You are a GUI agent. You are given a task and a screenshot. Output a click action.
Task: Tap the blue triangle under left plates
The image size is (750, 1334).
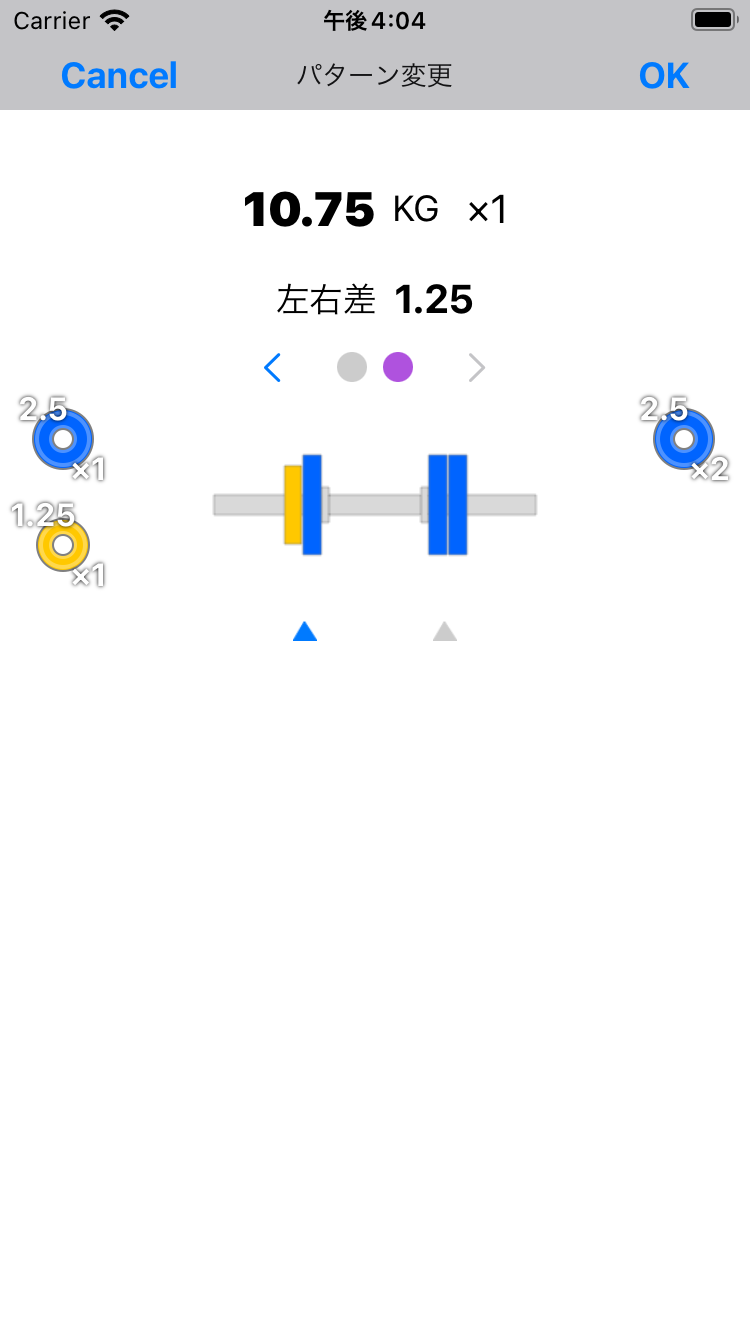coord(305,631)
